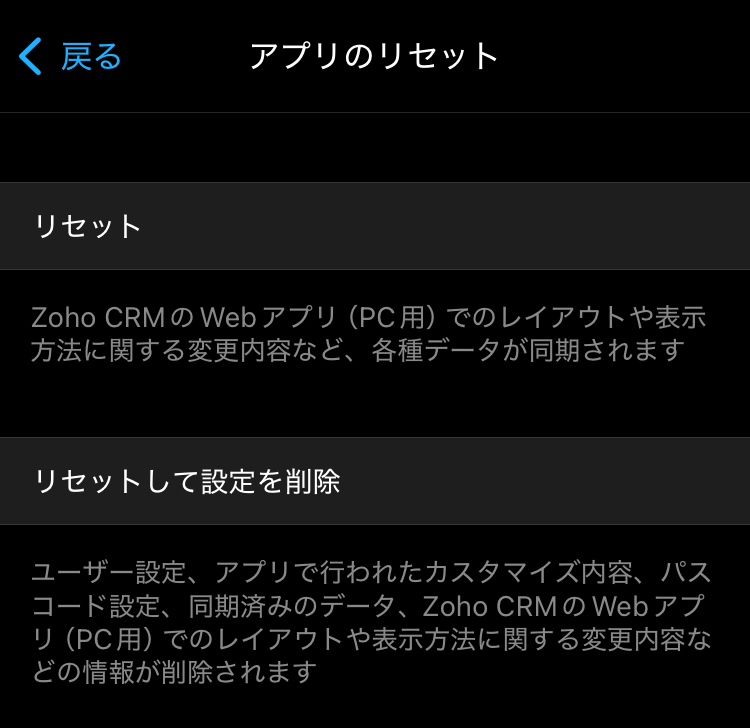Viewport: 750px width, 728px height.
Task: Select the リセット option
Action: 375,226
